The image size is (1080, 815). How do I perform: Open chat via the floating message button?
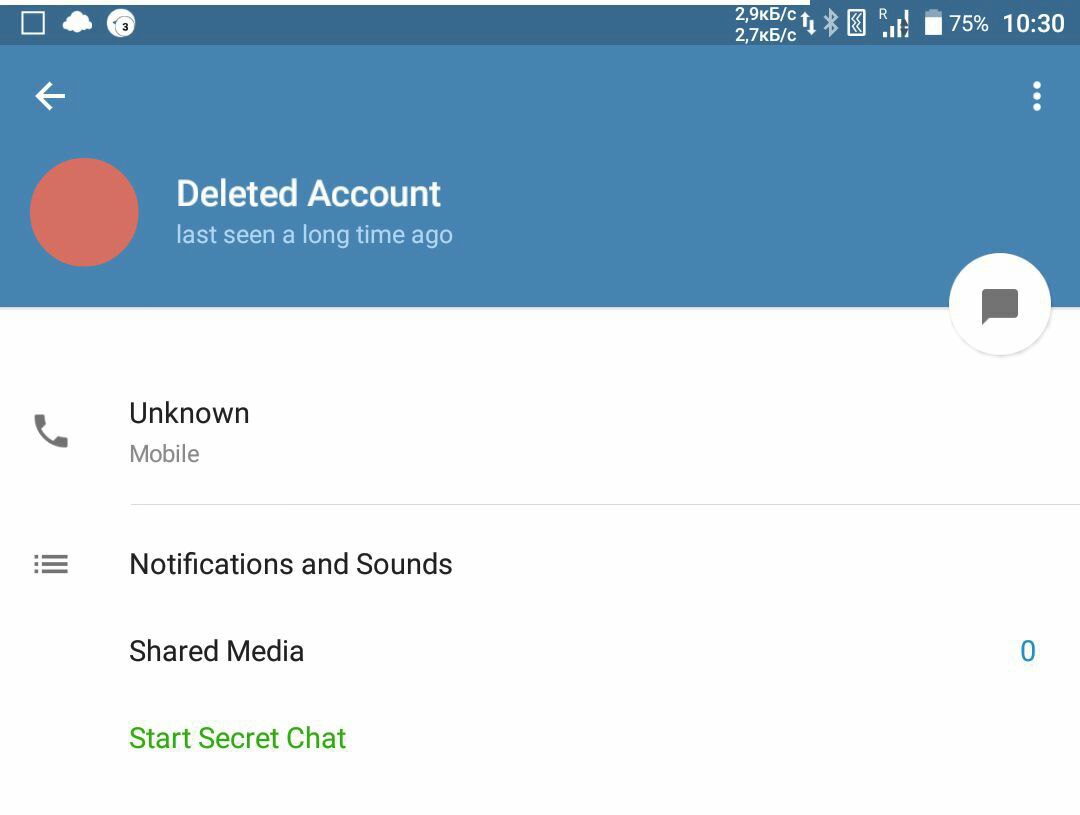(999, 305)
